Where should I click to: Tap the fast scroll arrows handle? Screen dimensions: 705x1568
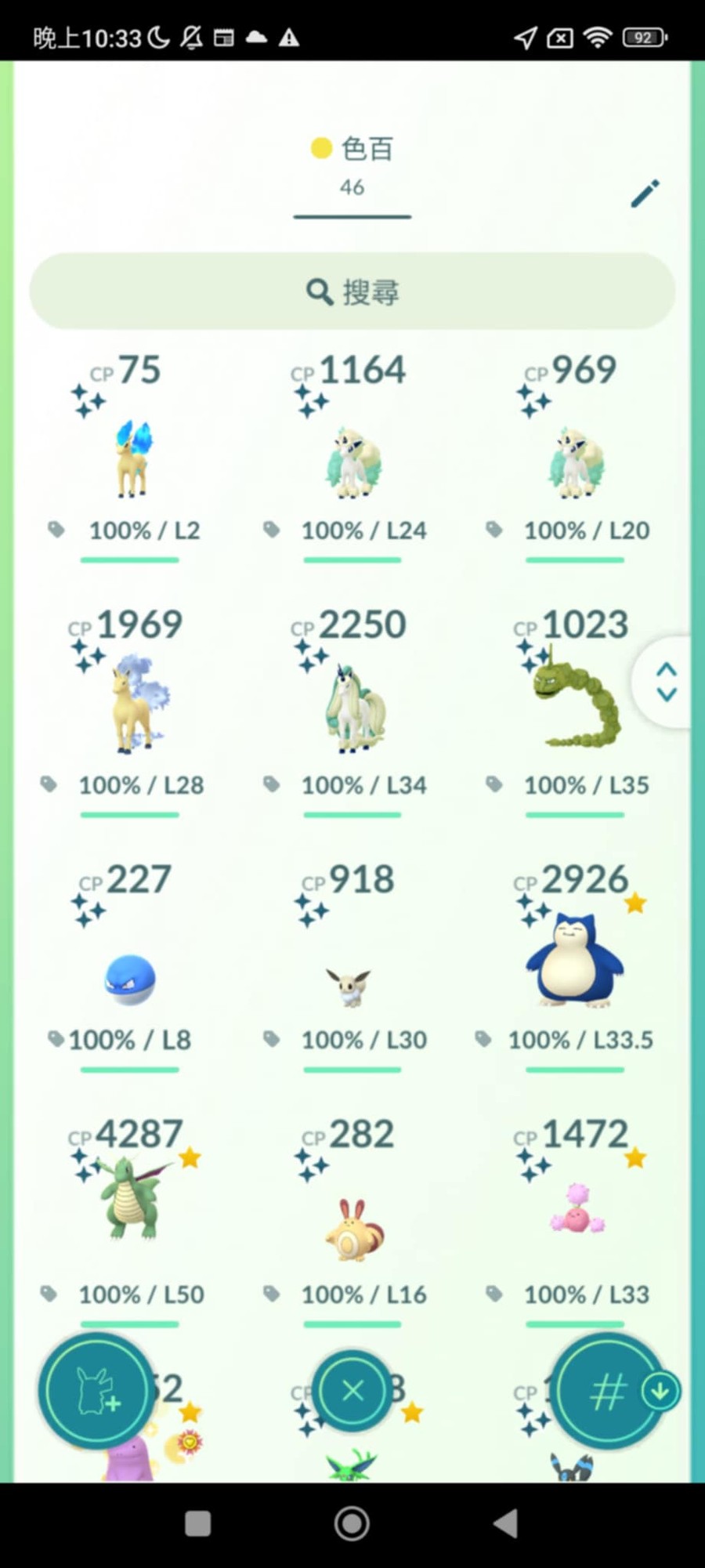click(665, 682)
